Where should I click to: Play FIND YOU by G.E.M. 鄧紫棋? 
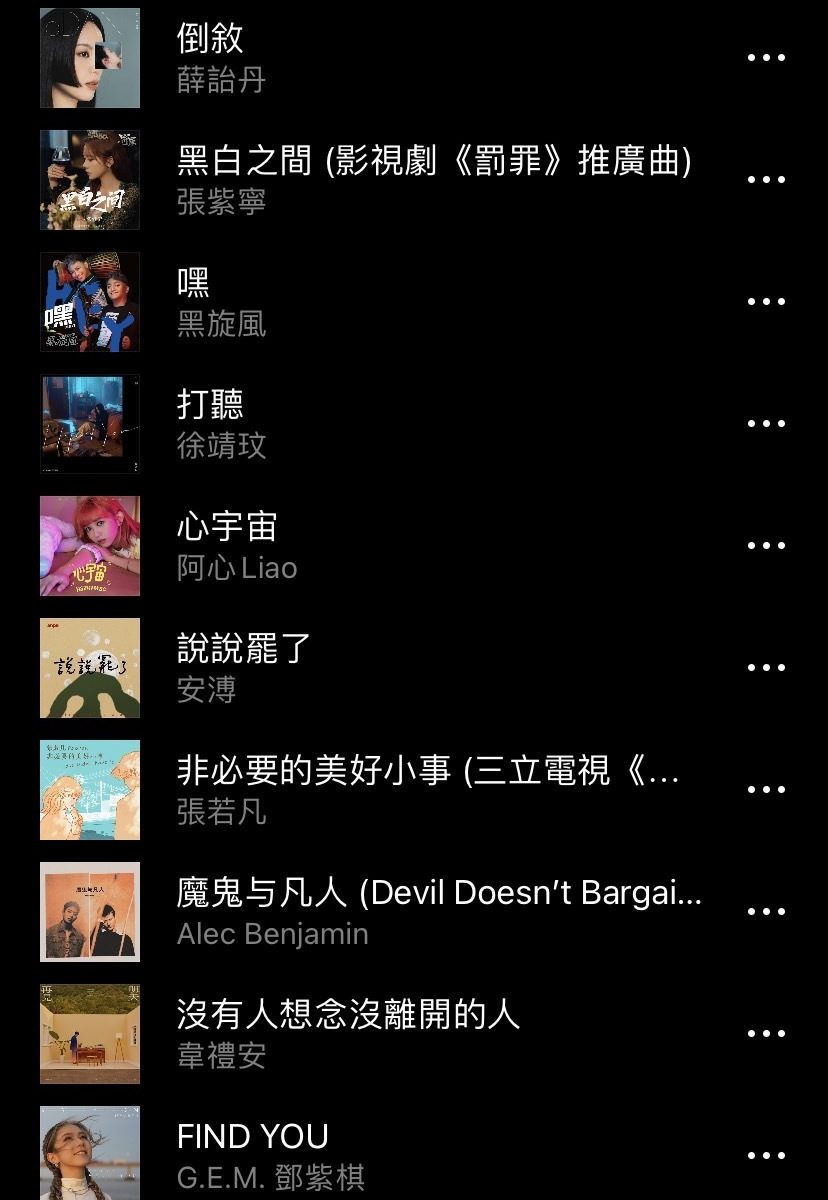click(x=252, y=1137)
